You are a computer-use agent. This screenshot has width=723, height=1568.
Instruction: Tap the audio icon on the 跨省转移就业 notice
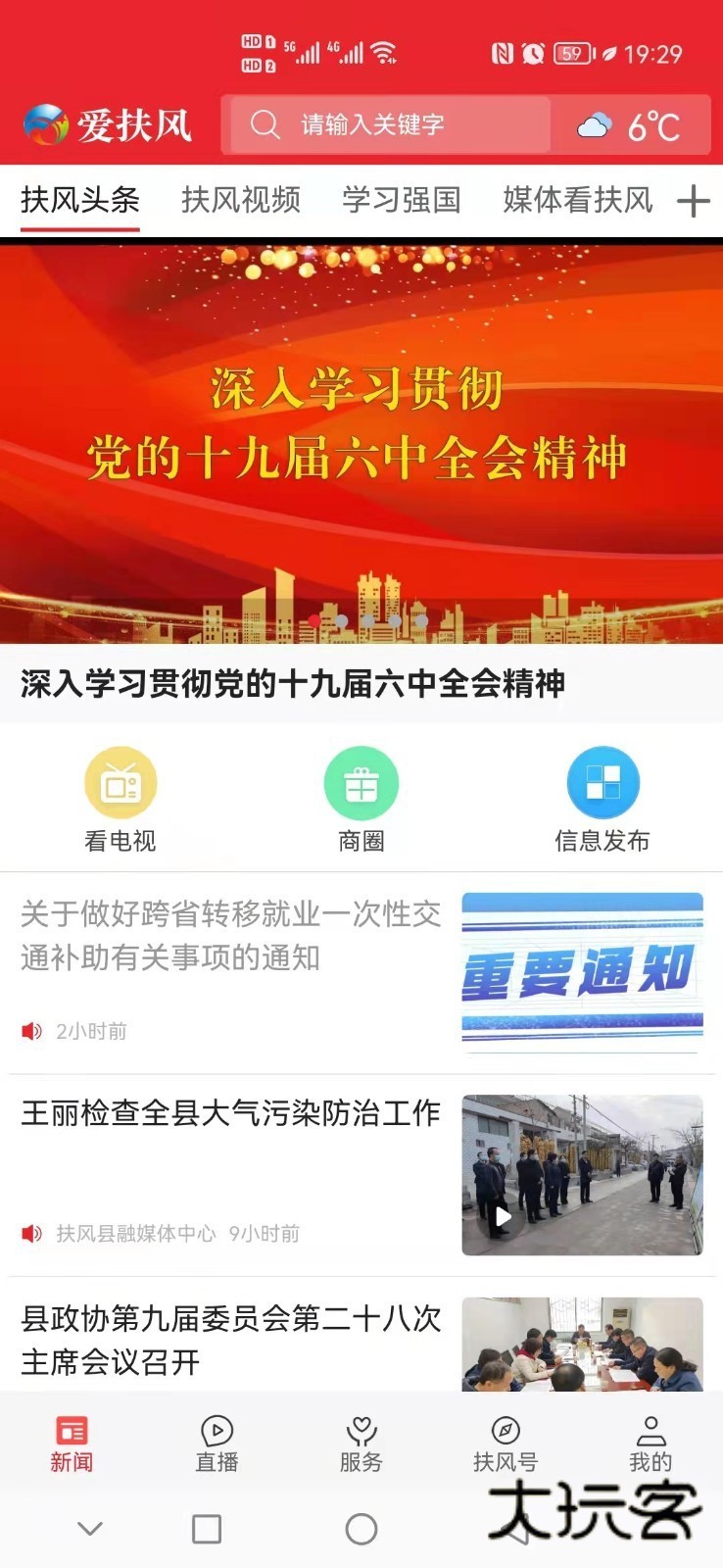tap(30, 1030)
